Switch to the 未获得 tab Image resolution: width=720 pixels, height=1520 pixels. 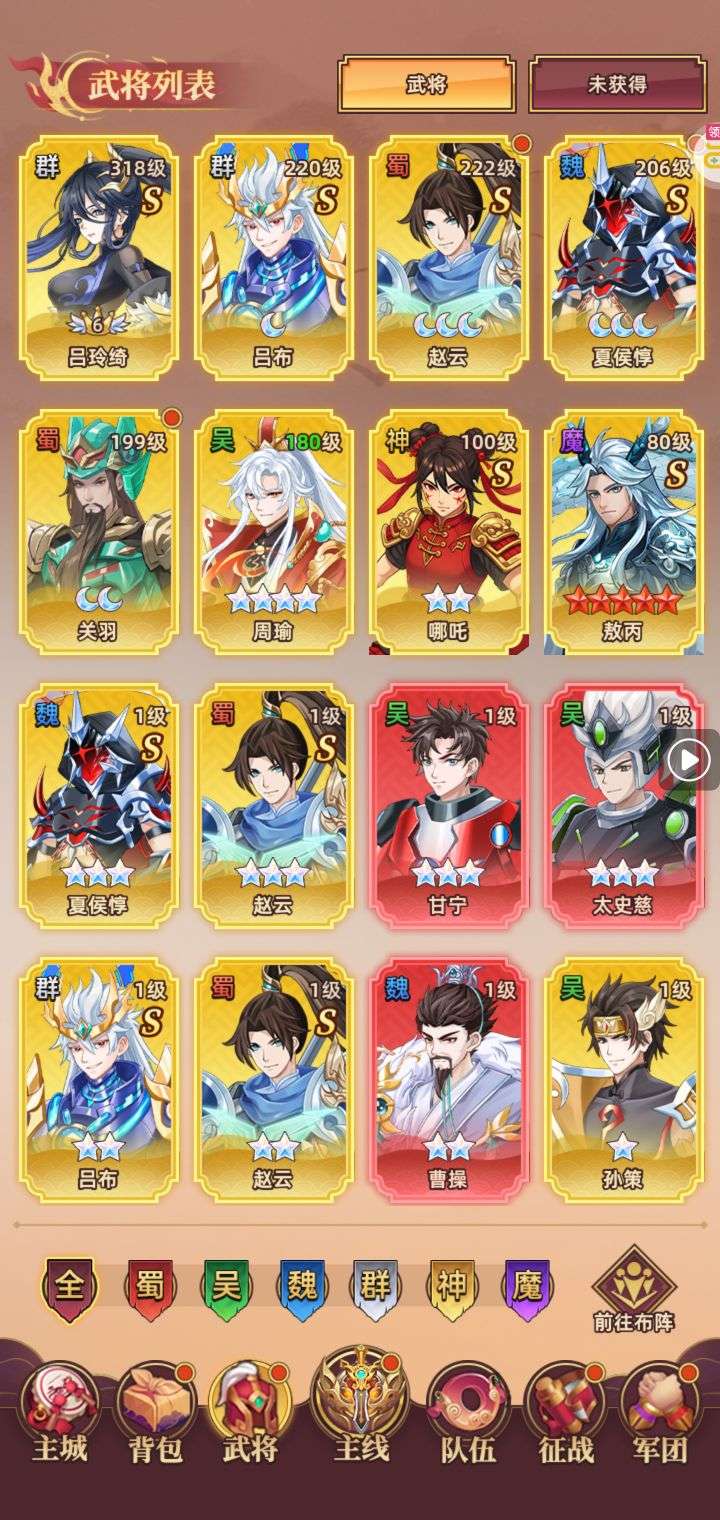point(617,85)
